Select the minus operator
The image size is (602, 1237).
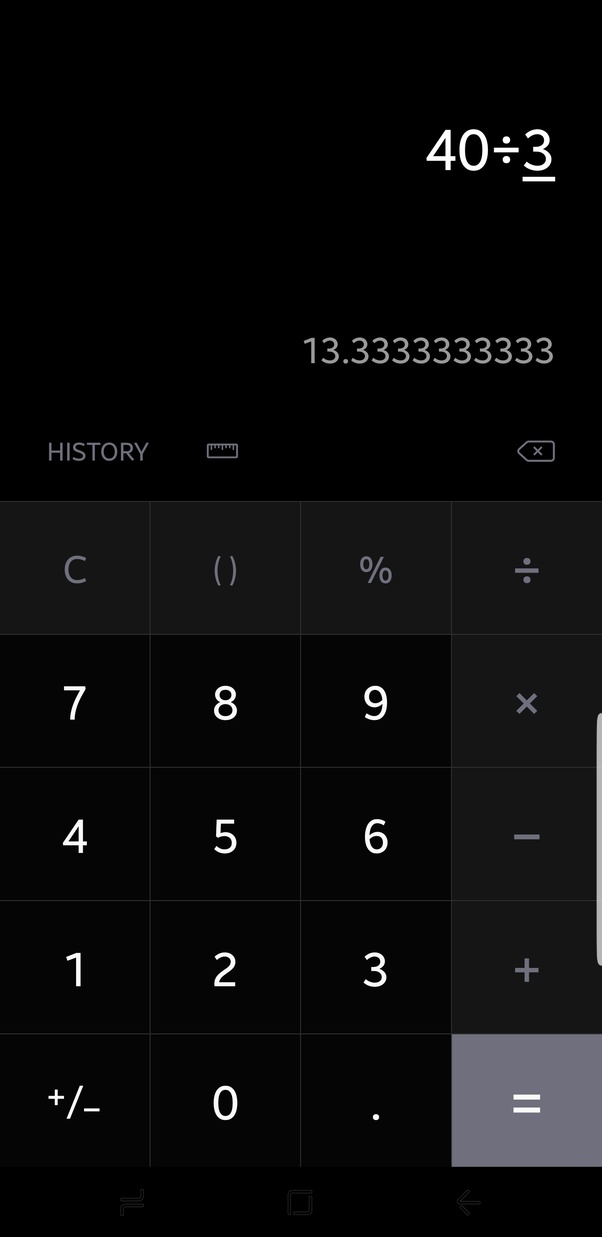tap(527, 835)
